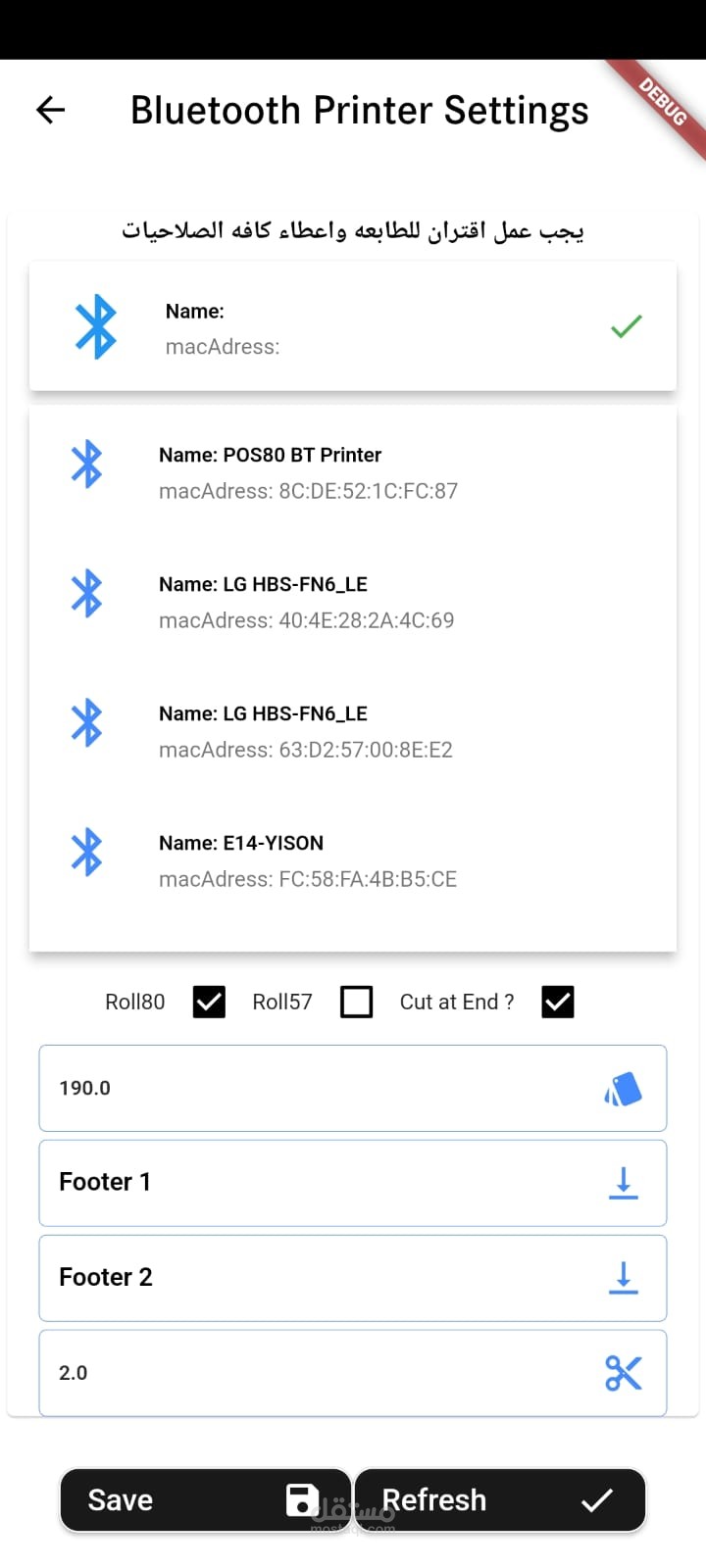
Task: Toggle the Cut at End checkbox
Action: pyautogui.click(x=558, y=1002)
